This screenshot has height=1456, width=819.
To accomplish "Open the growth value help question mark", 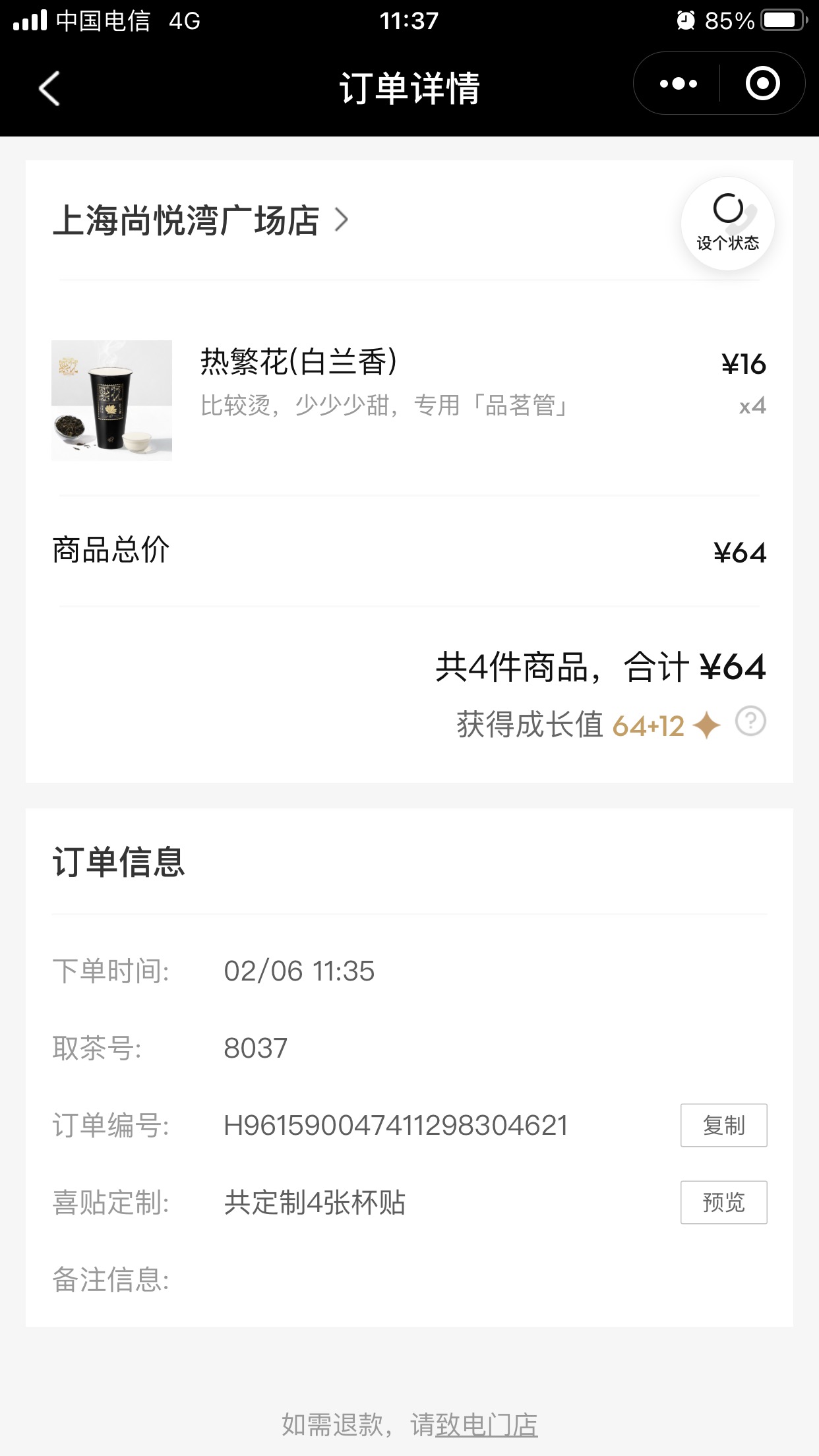I will coord(750,721).
